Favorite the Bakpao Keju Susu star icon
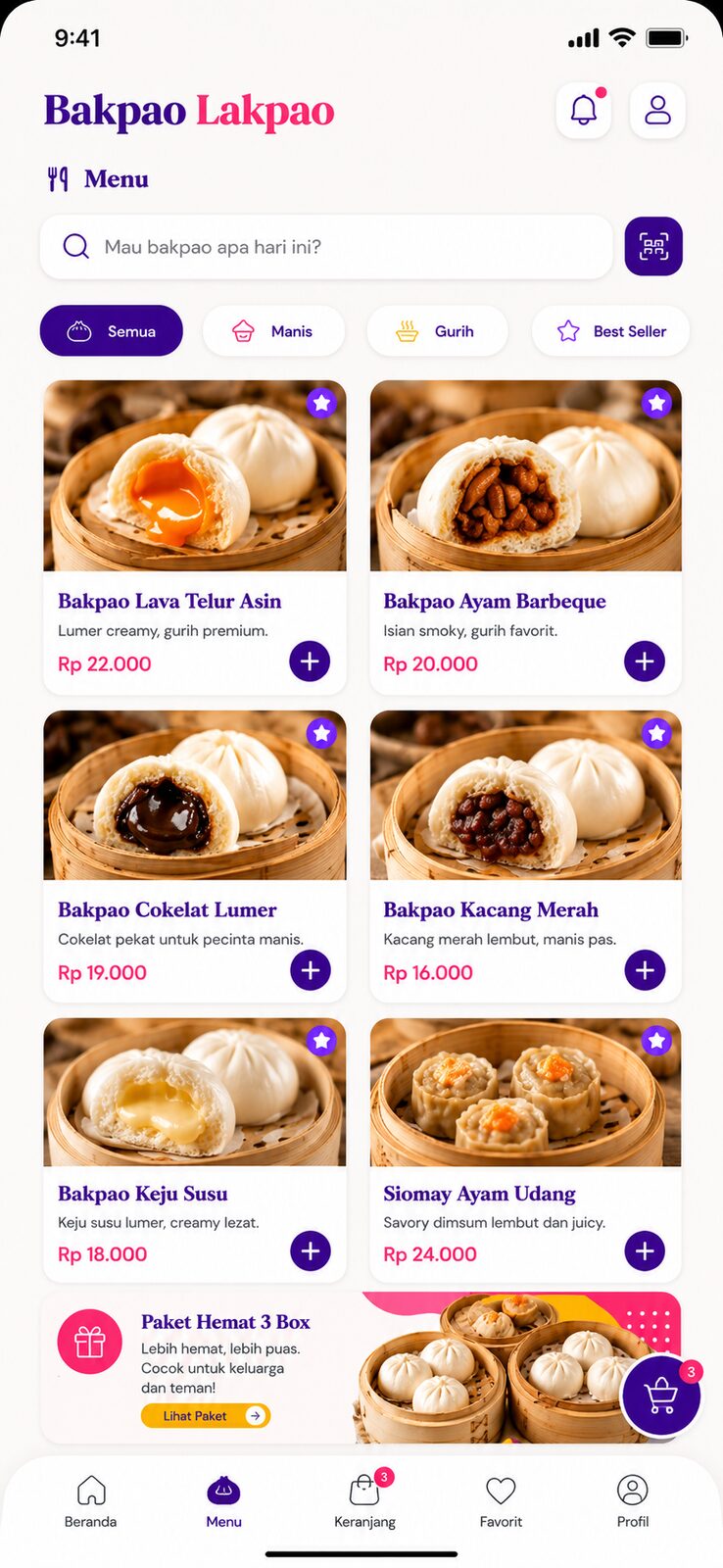 click(321, 1041)
